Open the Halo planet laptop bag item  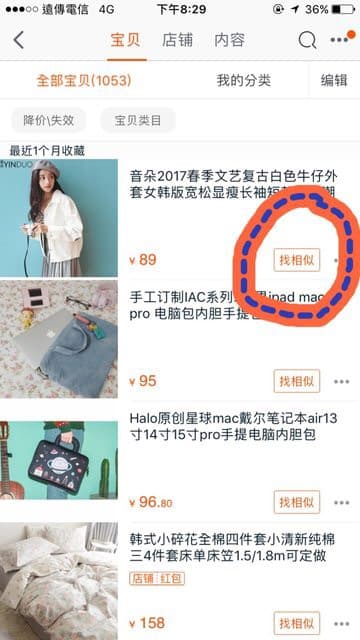coord(180,460)
